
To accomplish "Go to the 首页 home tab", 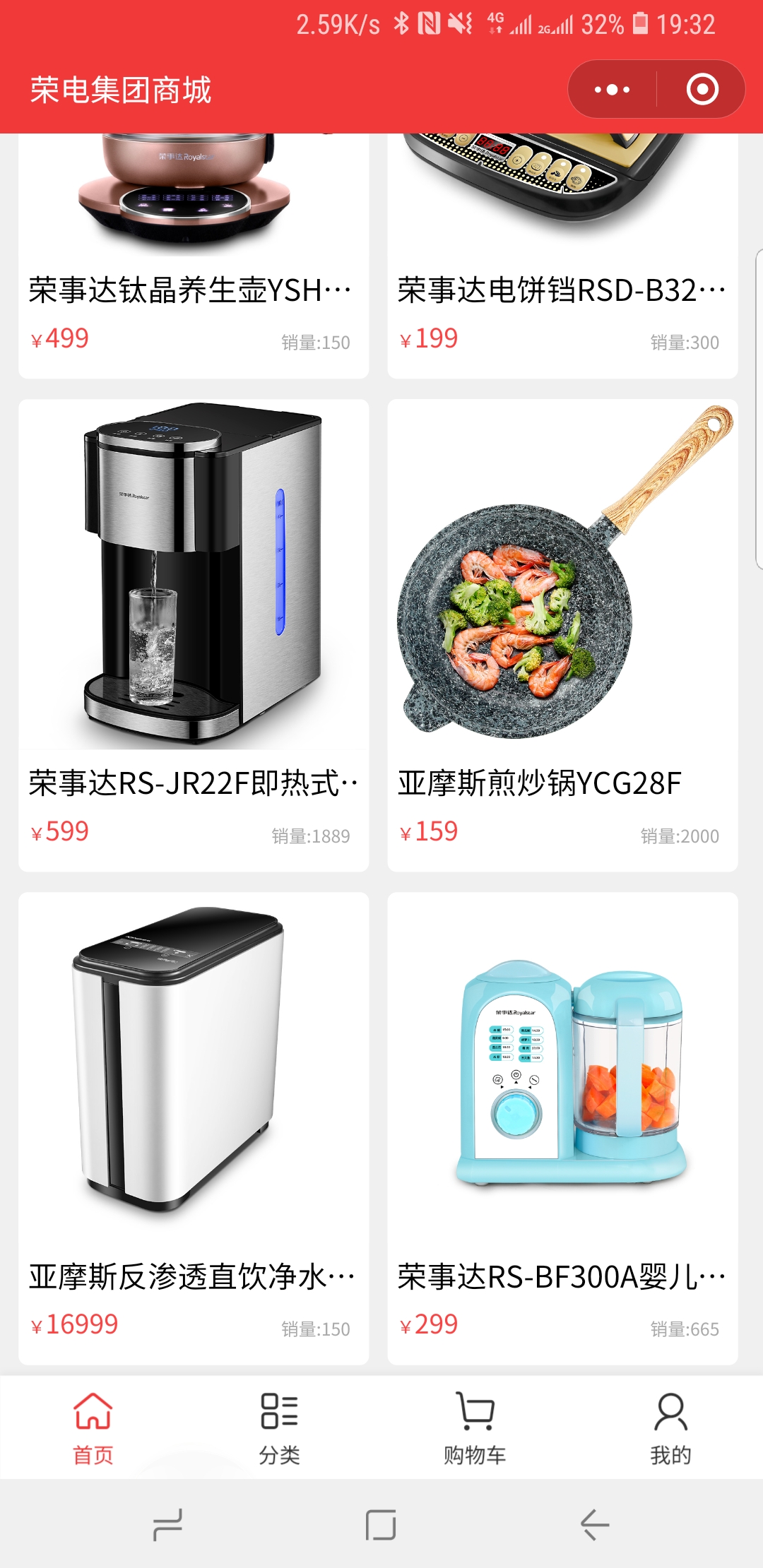I will (x=93, y=1428).
